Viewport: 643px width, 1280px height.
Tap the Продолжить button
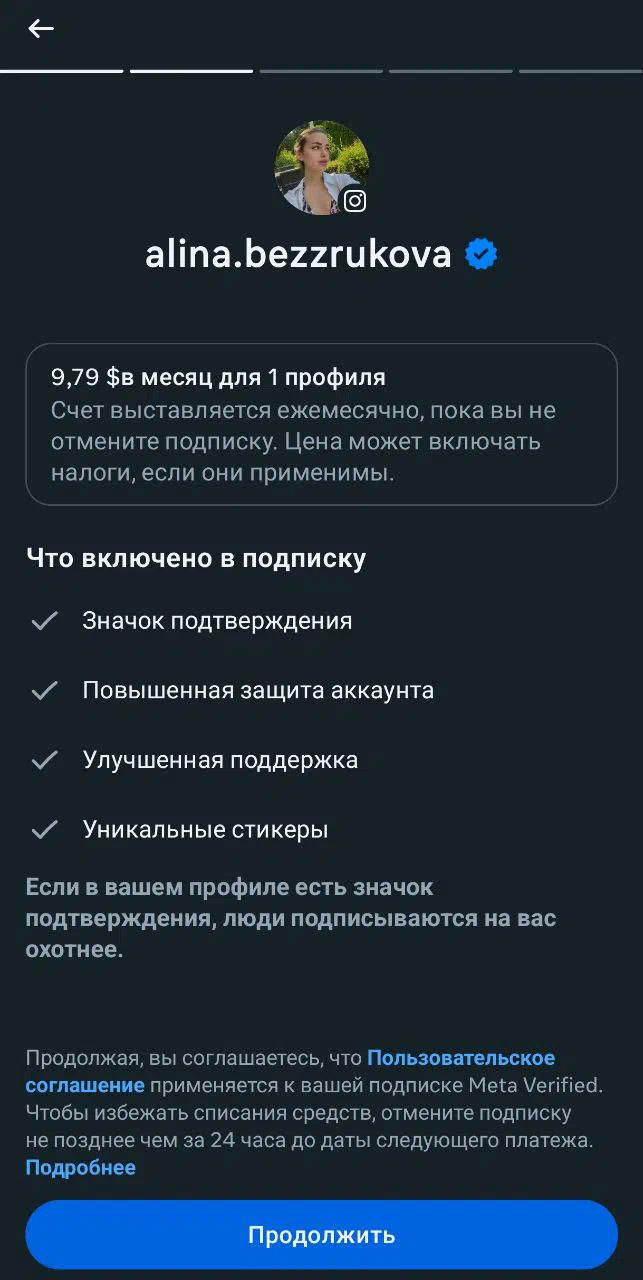pos(321,1235)
